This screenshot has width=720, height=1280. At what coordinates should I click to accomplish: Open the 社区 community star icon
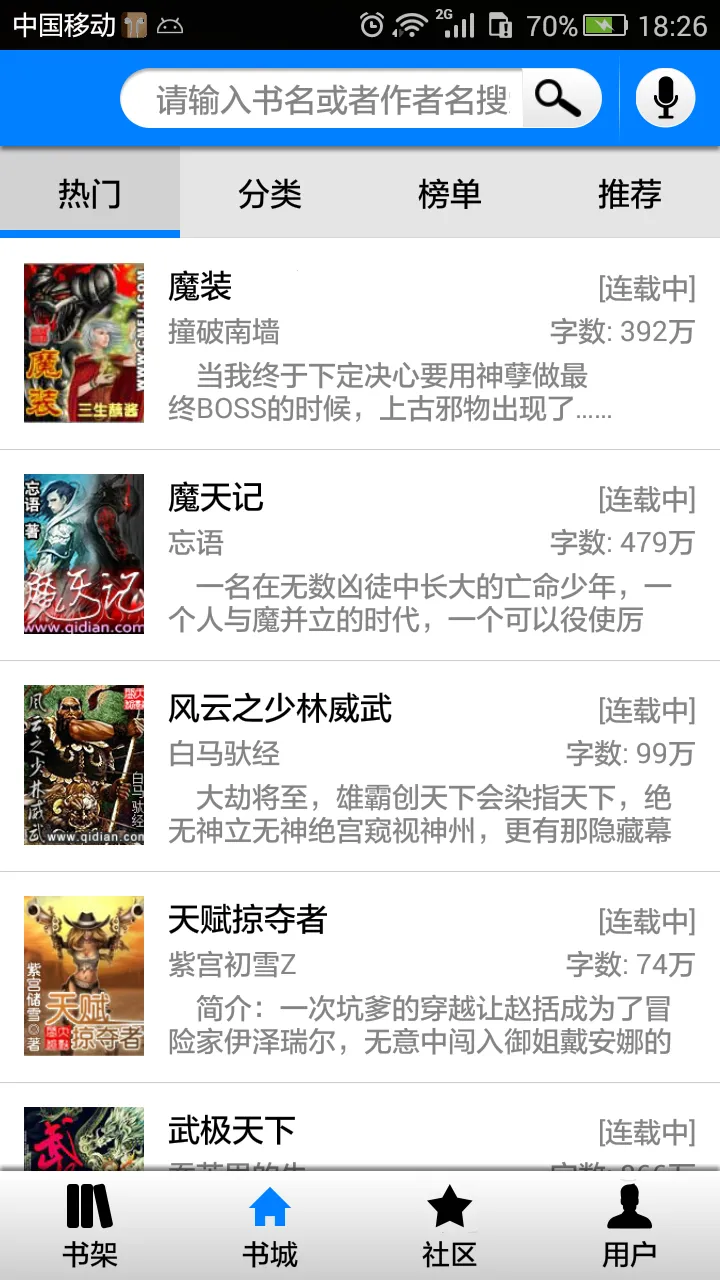coord(449,1206)
